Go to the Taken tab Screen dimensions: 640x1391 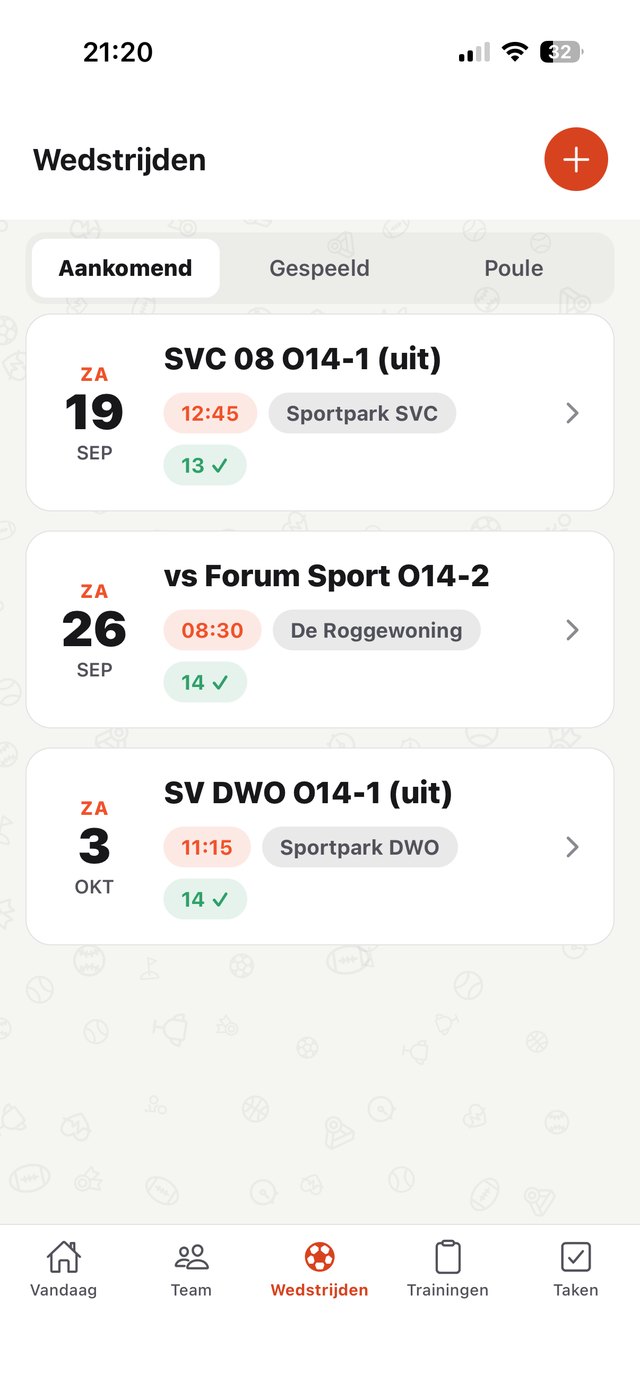[x=575, y=1269]
